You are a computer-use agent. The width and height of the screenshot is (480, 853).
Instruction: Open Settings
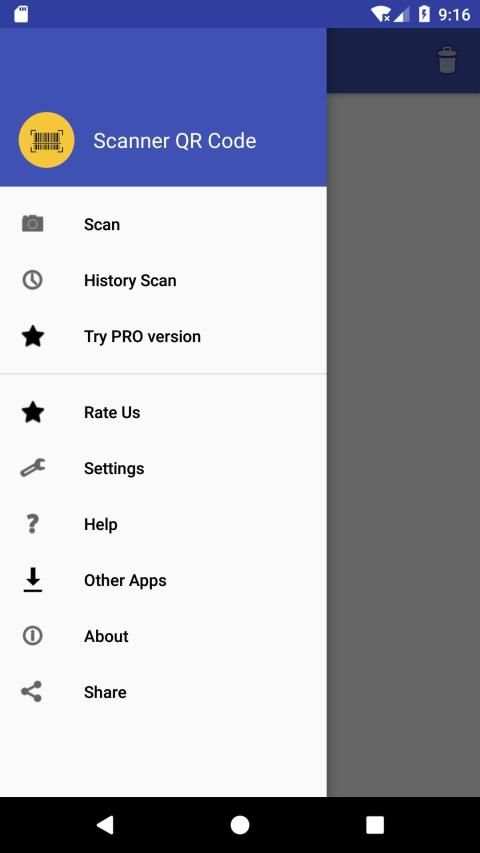click(x=163, y=468)
